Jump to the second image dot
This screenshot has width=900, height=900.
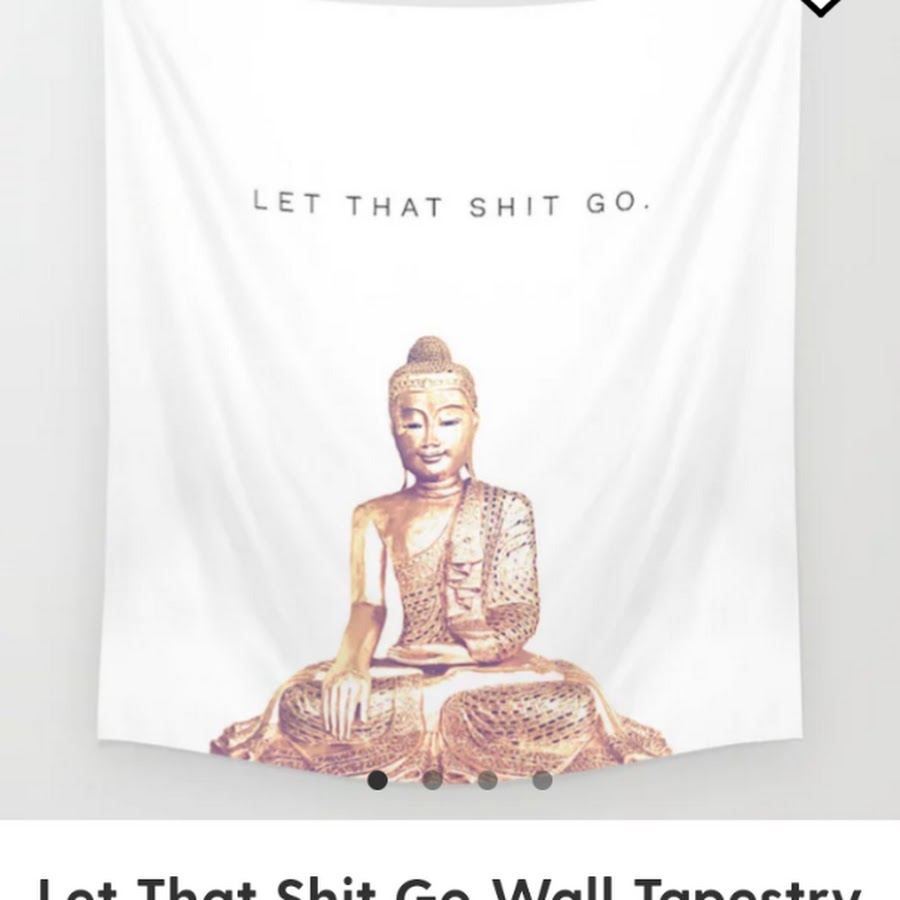pos(432,781)
